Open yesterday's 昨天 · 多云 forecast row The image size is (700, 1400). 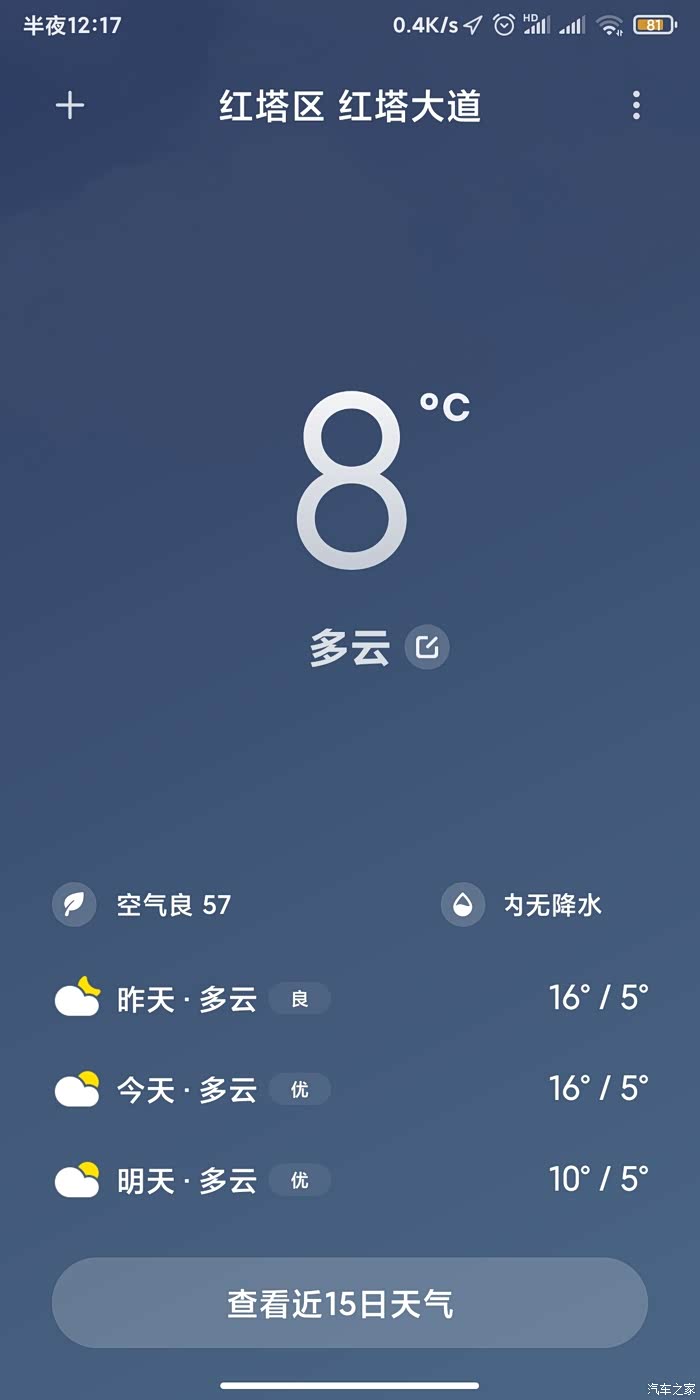350,998
